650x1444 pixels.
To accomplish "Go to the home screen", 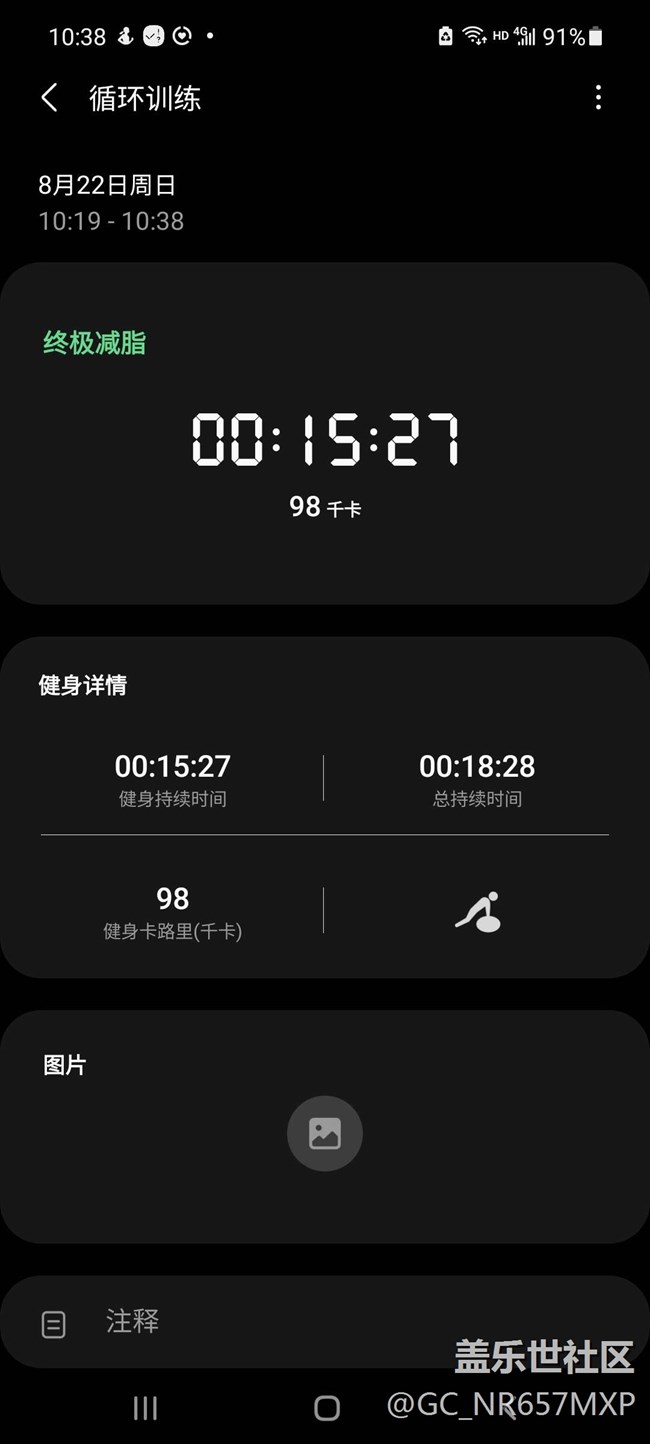I will point(326,1408).
